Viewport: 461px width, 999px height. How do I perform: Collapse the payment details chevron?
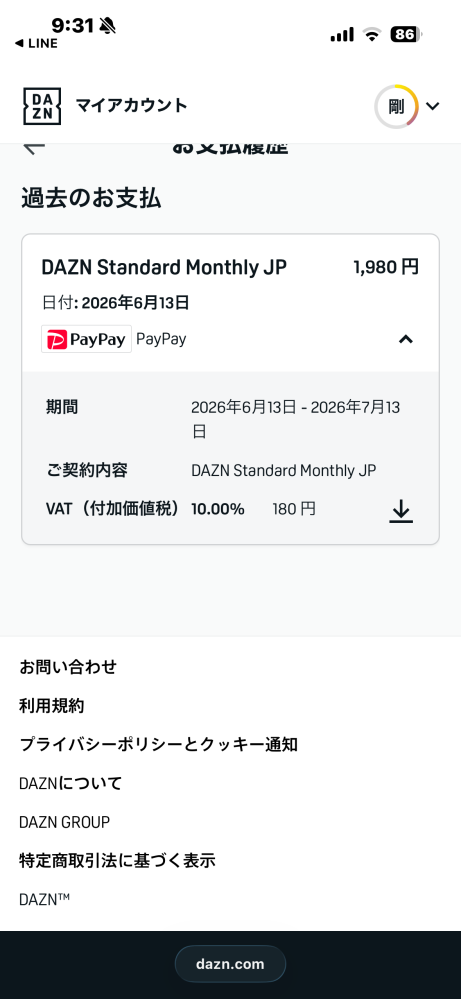click(x=406, y=339)
